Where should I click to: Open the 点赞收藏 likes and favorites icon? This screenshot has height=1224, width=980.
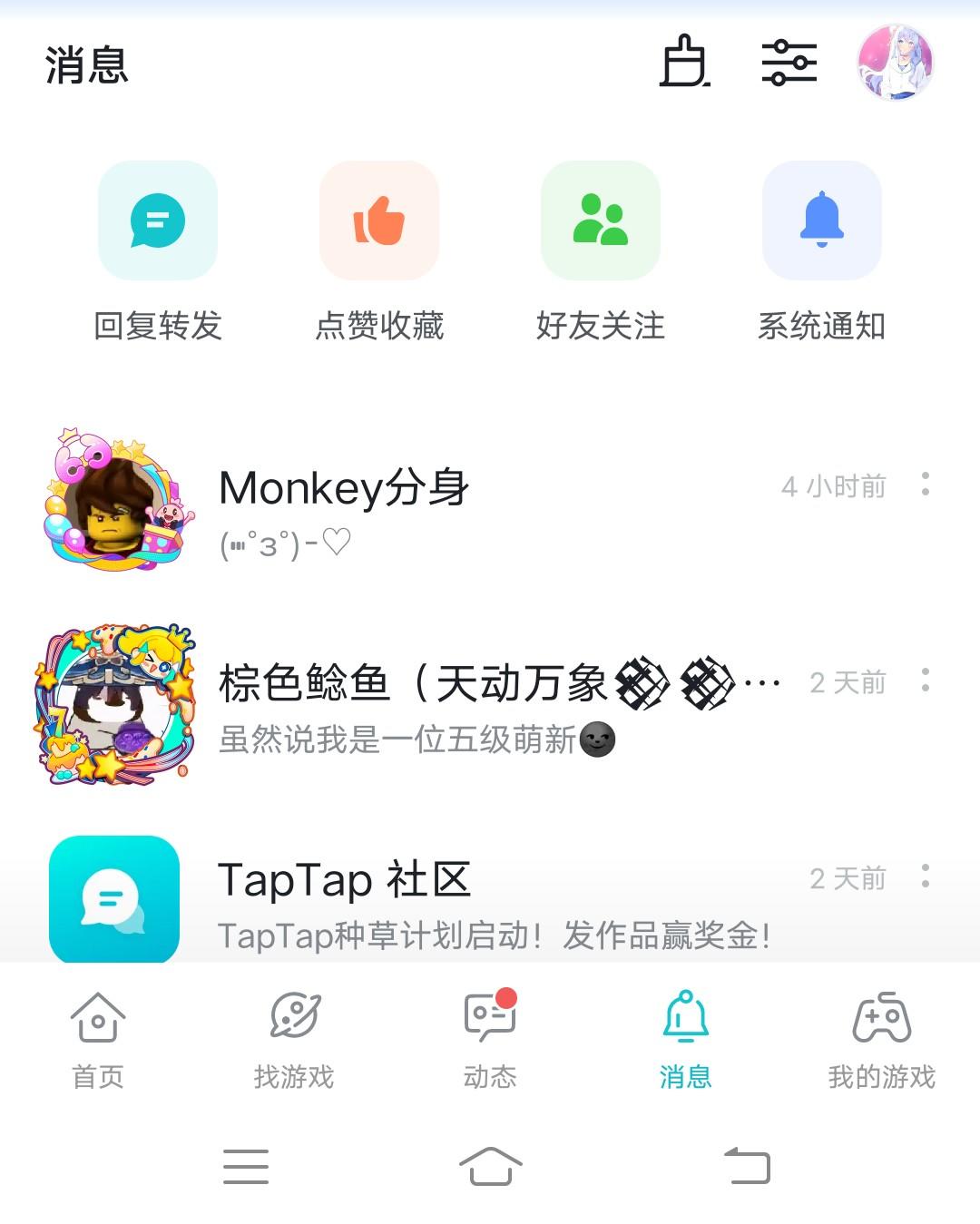378,220
